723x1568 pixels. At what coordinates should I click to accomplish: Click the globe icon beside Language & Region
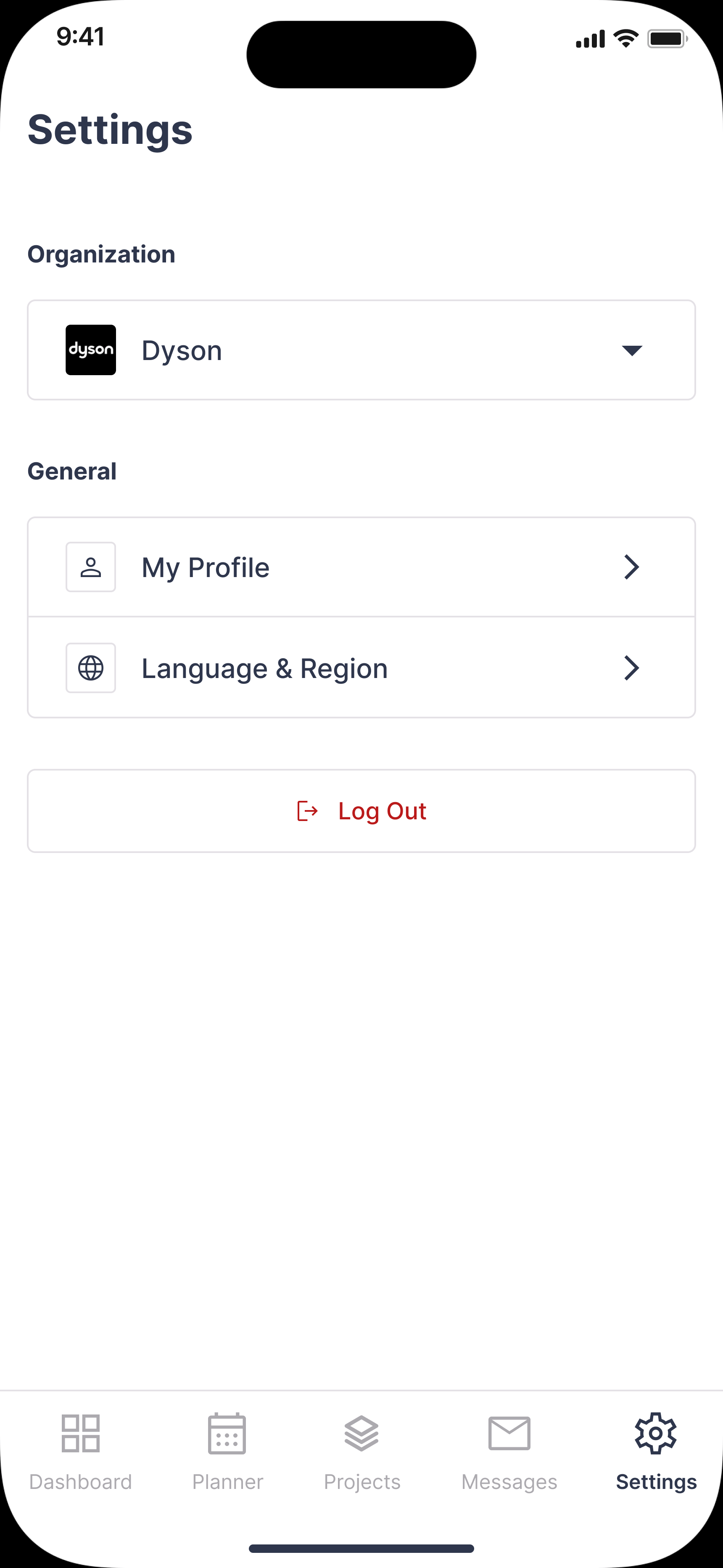click(x=90, y=668)
